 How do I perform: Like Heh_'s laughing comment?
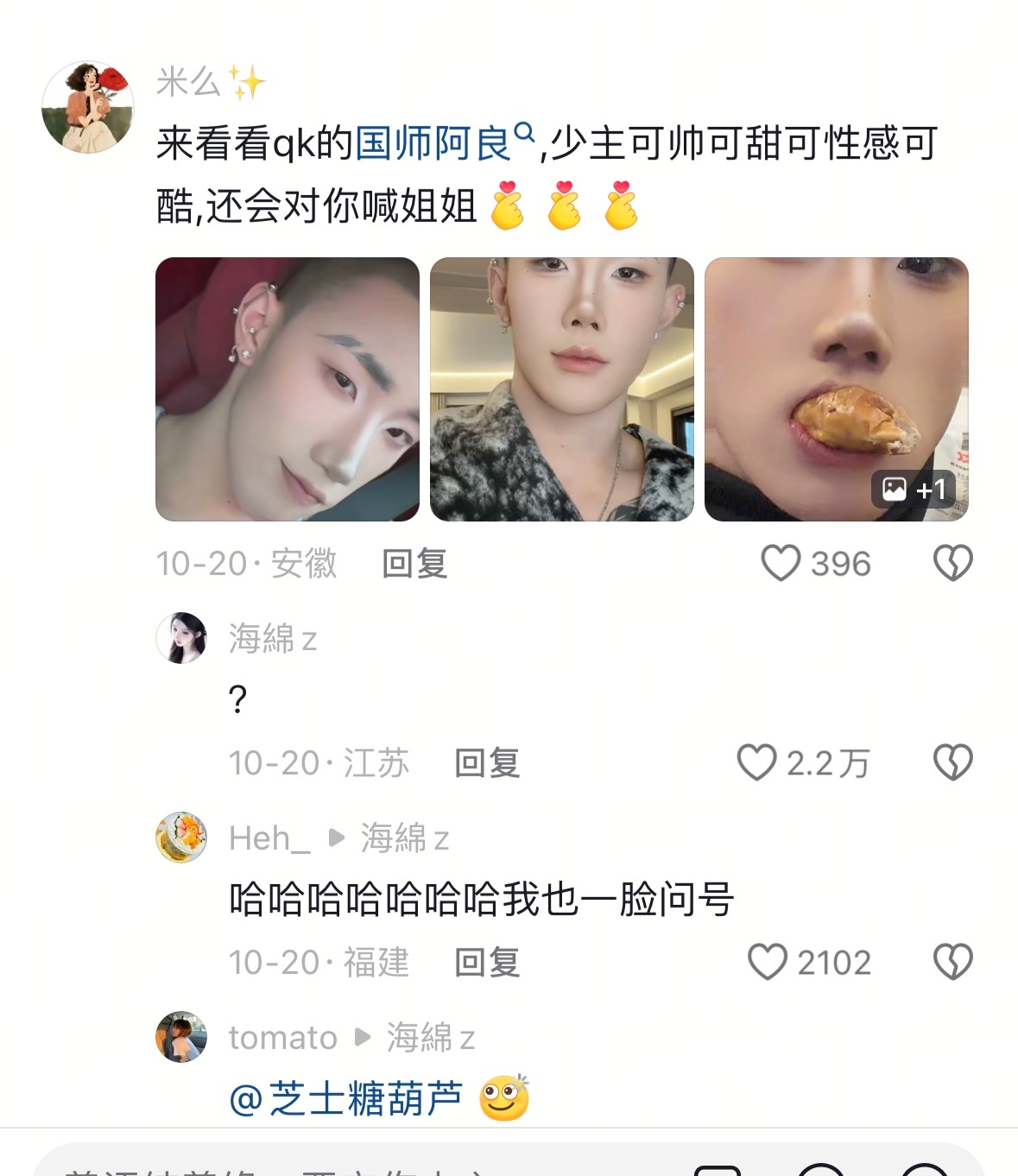click(x=767, y=962)
